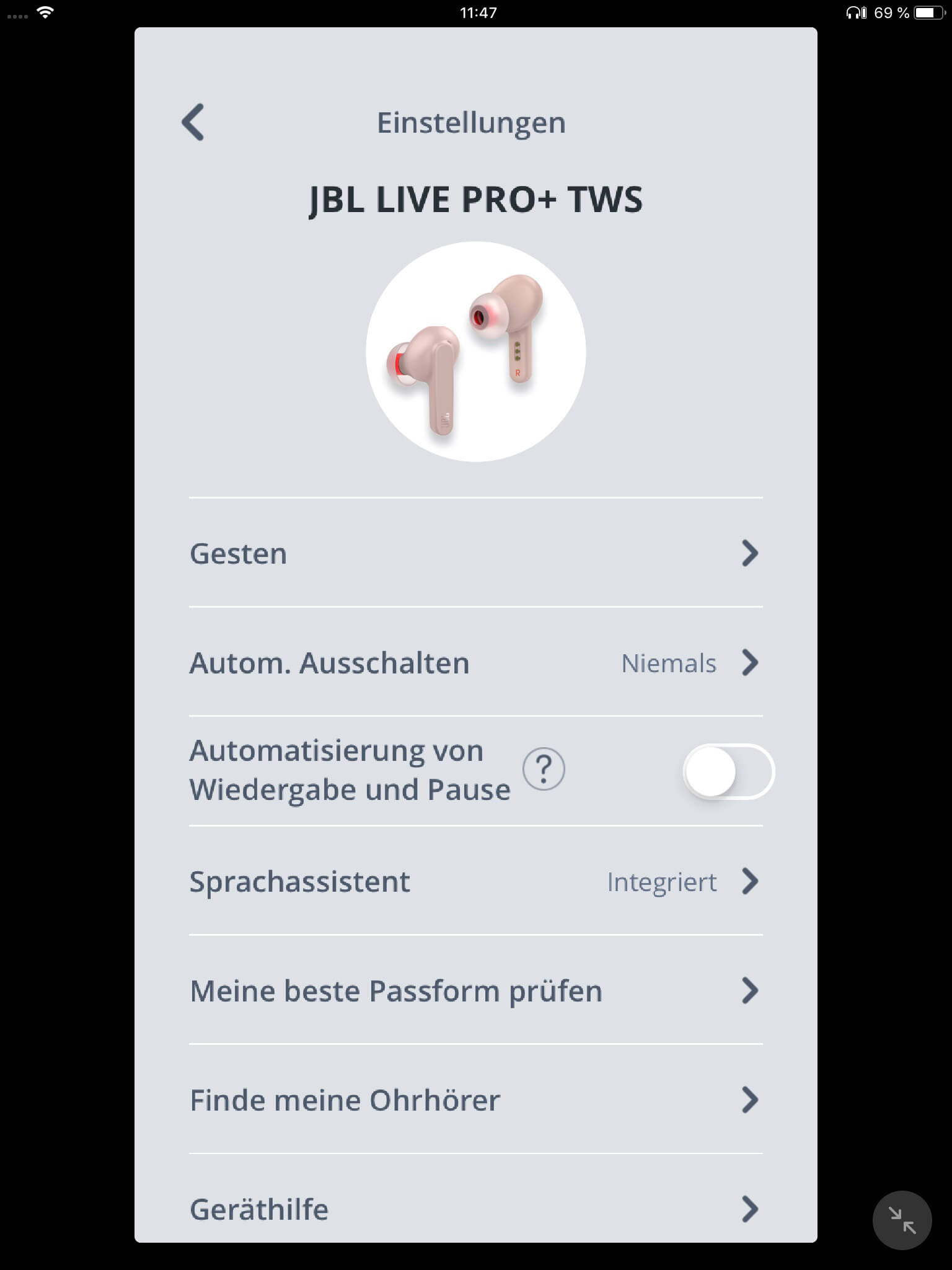Toggle Automatisierung von Wiedergabe und Pause
Image resolution: width=952 pixels, height=1270 pixels.
(x=728, y=771)
